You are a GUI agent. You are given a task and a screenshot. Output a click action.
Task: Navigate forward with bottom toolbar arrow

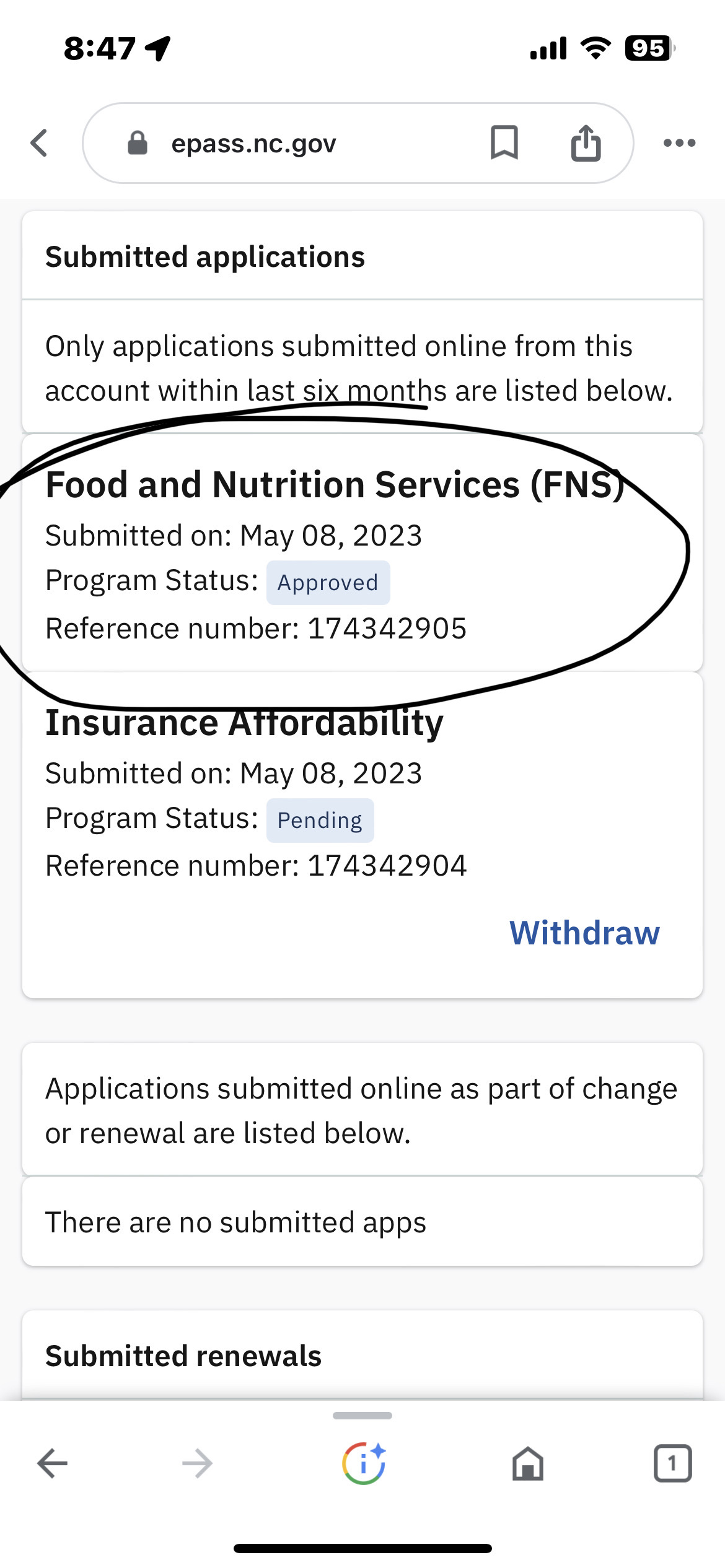tap(197, 1463)
